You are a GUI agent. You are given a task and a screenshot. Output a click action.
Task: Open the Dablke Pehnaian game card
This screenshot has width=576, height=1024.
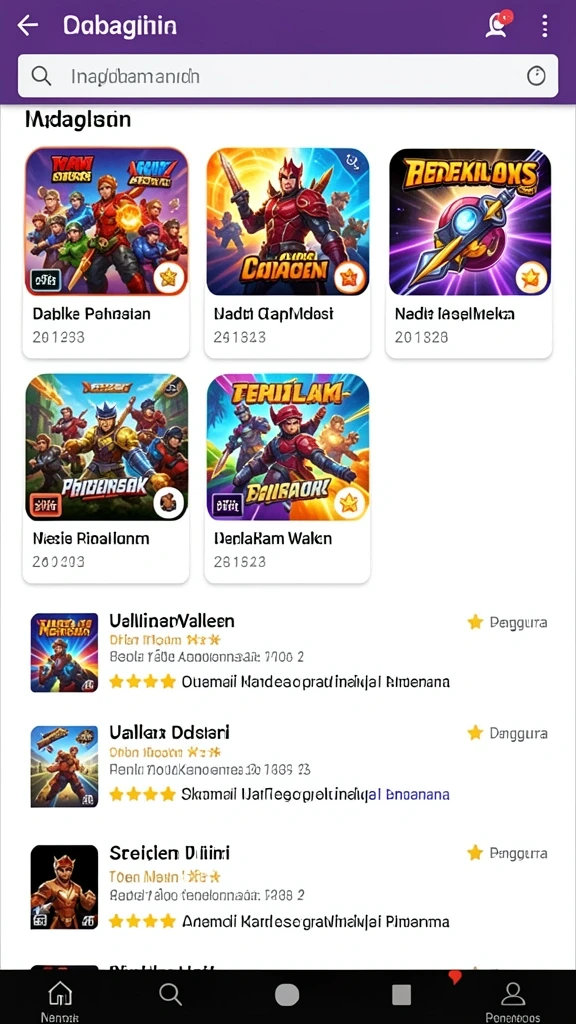click(106, 253)
